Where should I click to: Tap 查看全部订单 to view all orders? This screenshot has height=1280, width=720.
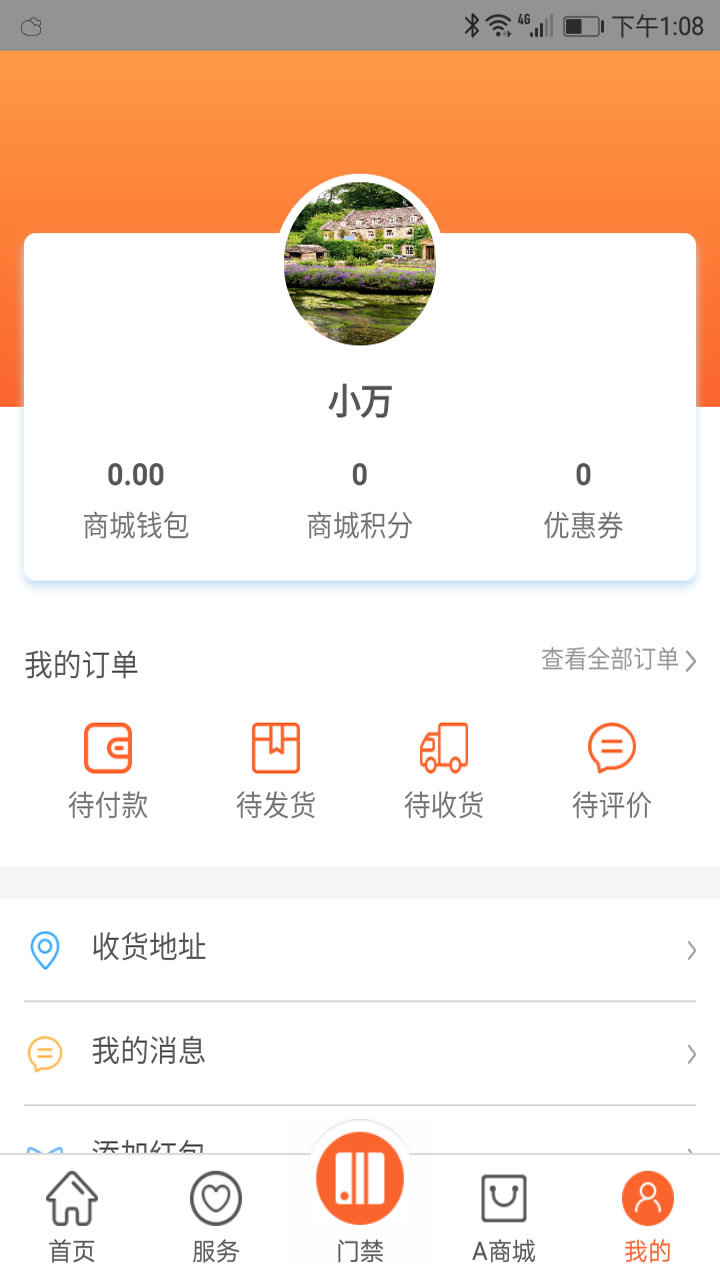coord(618,660)
